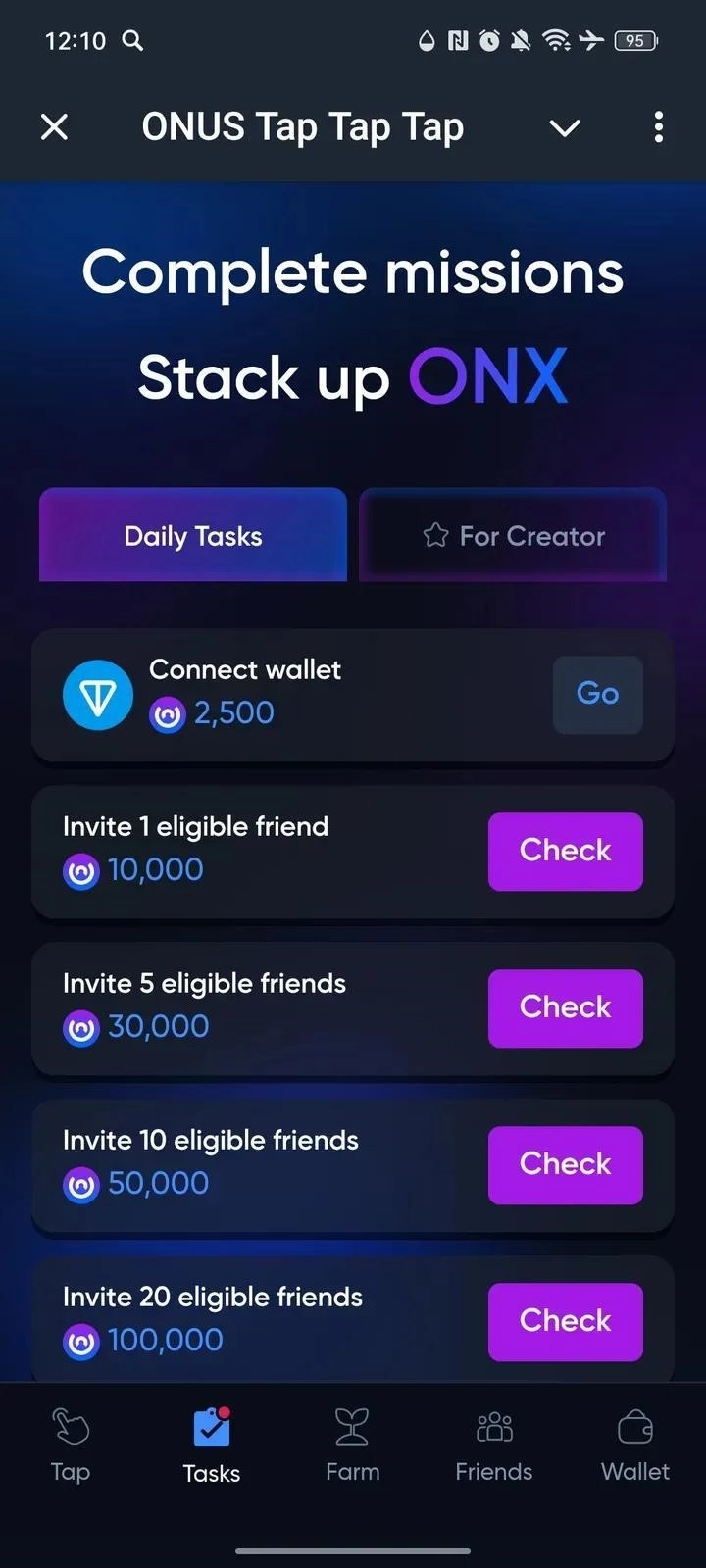This screenshot has width=706, height=1568.
Task: Check the Invite 5 eligible friends task
Action: pyautogui.click(x=565, y=1007)
